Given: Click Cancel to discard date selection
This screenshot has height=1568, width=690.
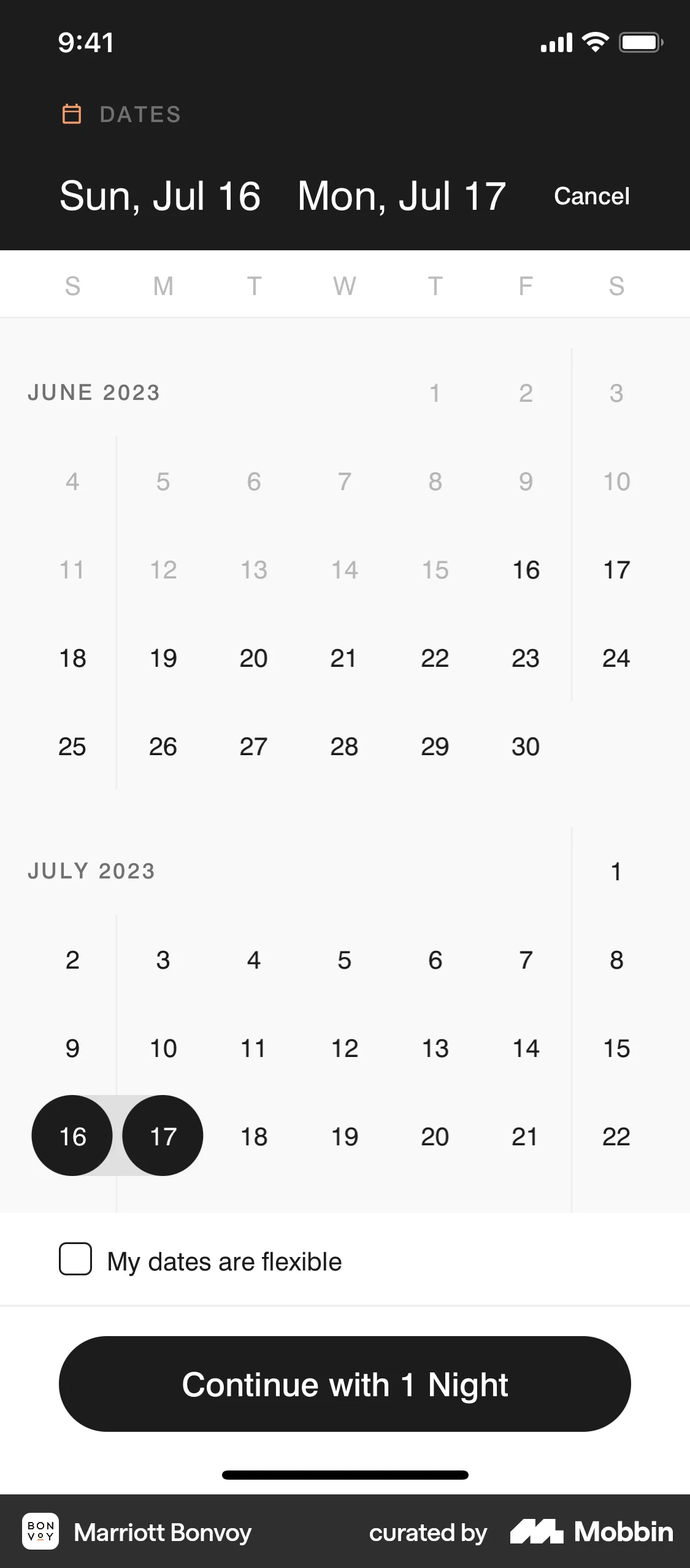Looking at the screenshot, I should click(x=592, y=196).
